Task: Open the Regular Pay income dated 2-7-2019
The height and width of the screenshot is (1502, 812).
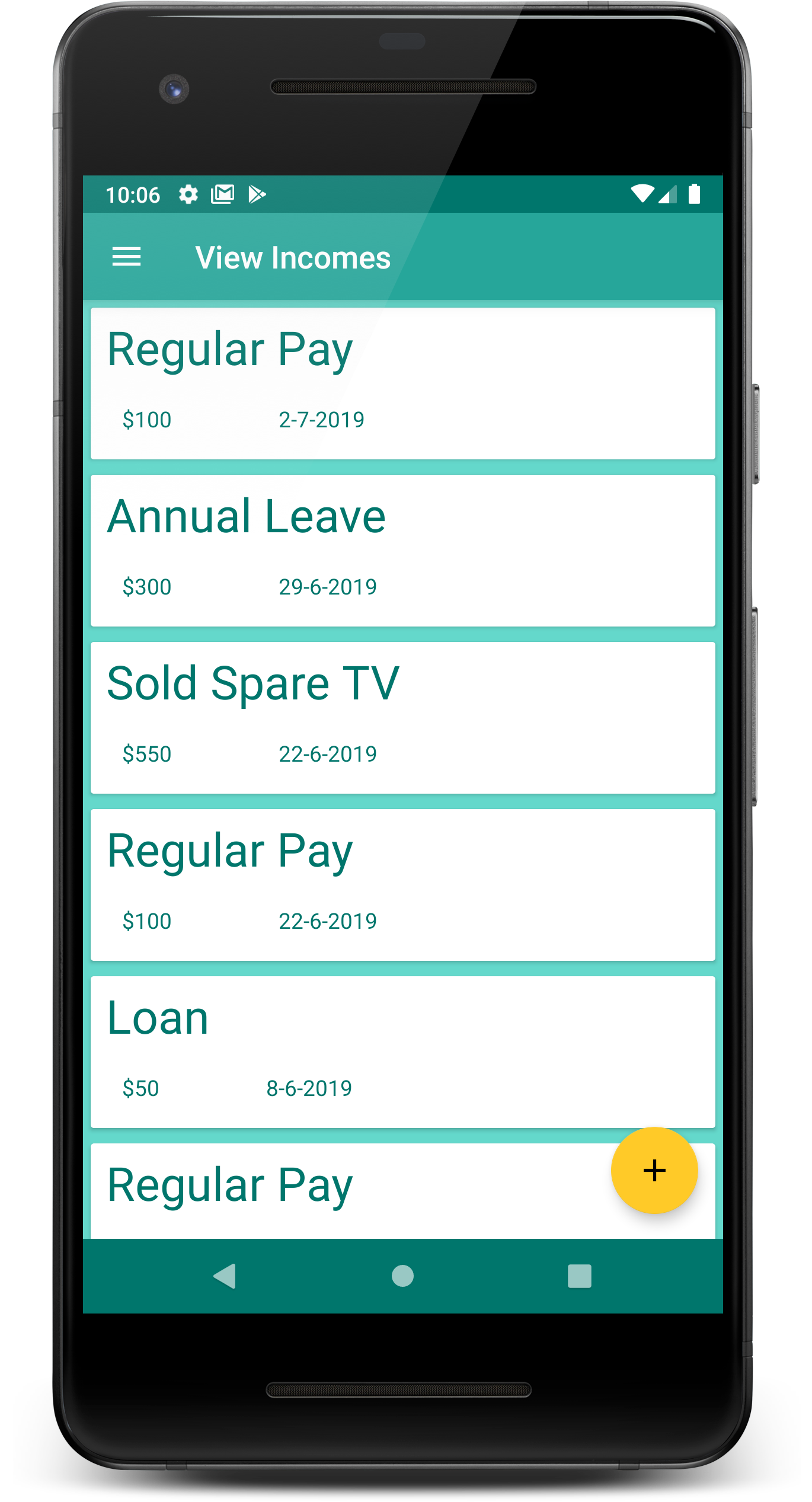Action: pos(402,383)
